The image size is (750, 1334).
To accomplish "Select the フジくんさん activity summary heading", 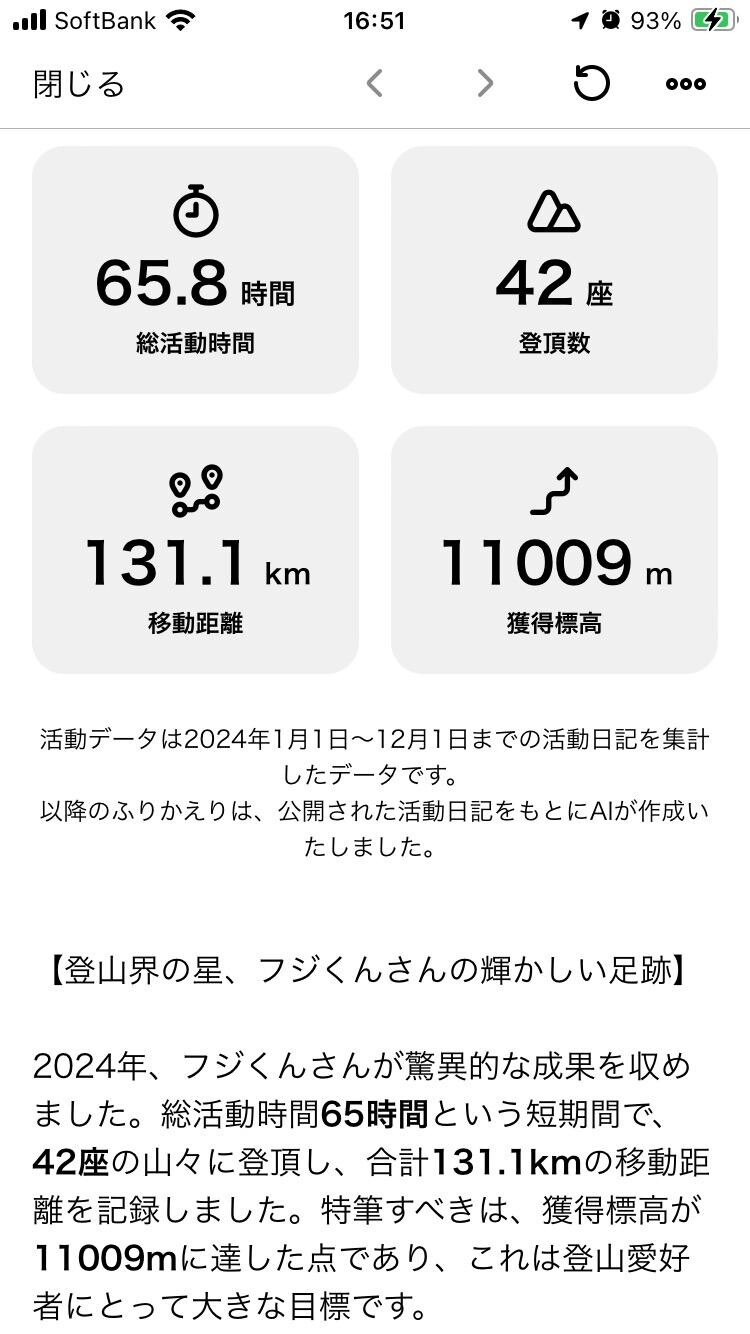I will pos(375,965).
